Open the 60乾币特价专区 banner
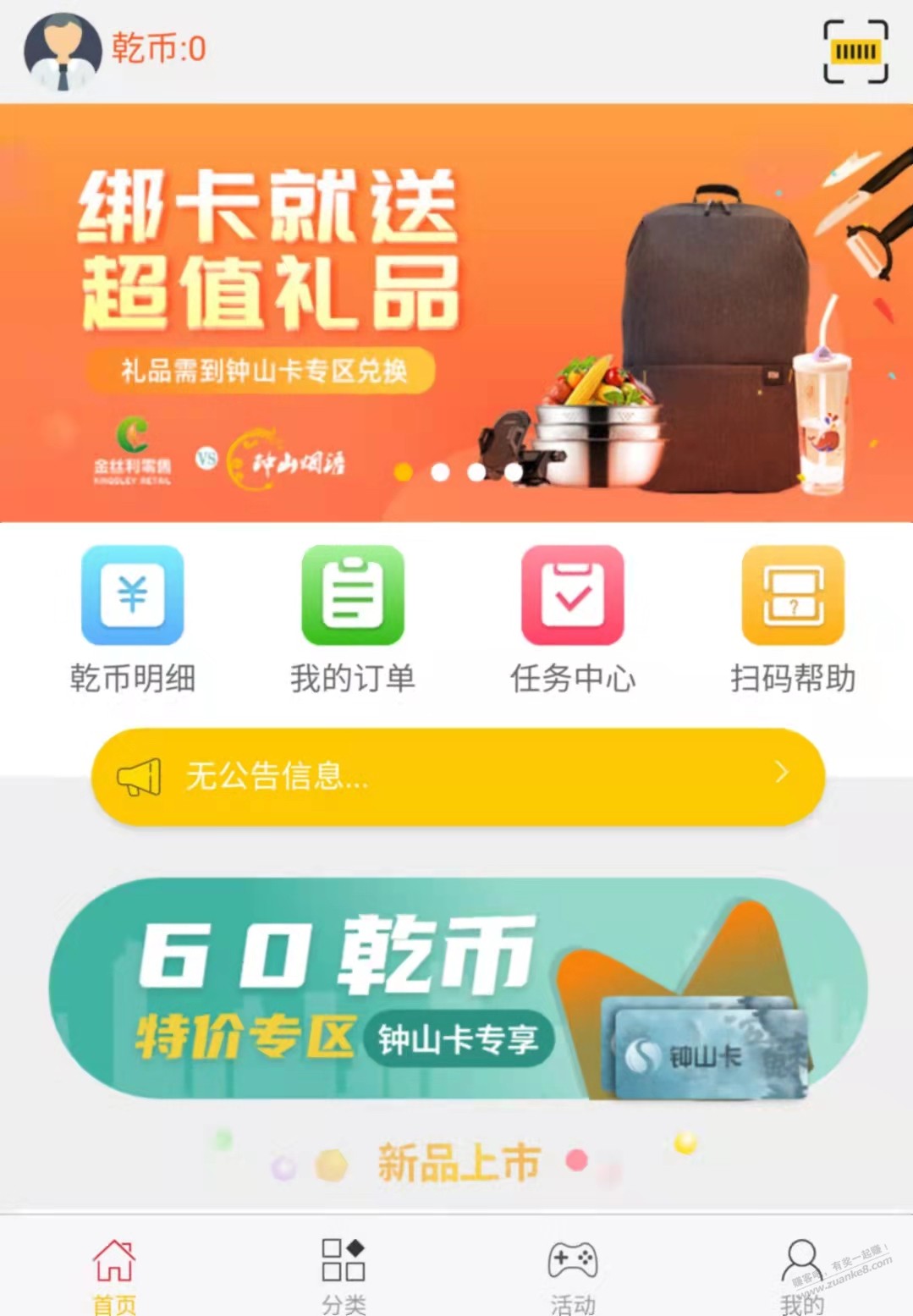Screen dimensions: 913x1316 tap(457, 988)
